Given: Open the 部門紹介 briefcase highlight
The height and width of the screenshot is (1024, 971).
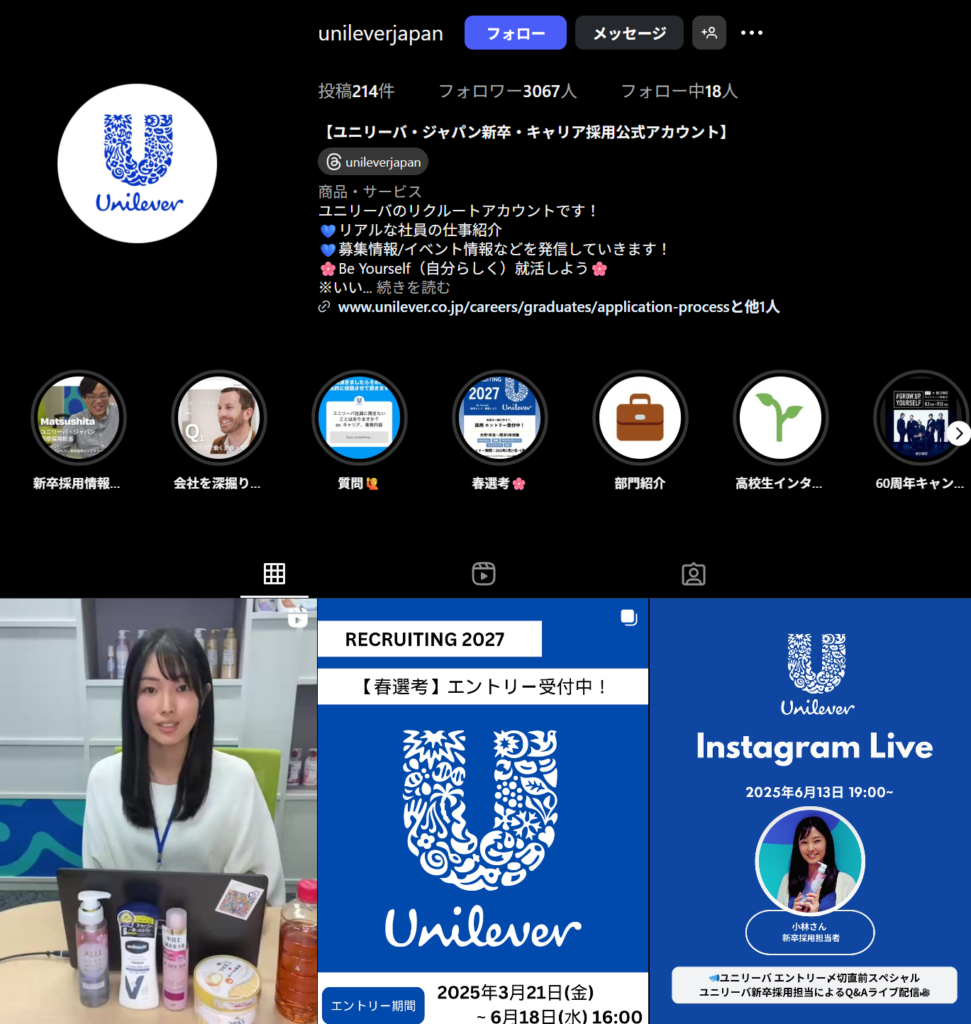Looking at the screenshot, I should coord(639,418).
